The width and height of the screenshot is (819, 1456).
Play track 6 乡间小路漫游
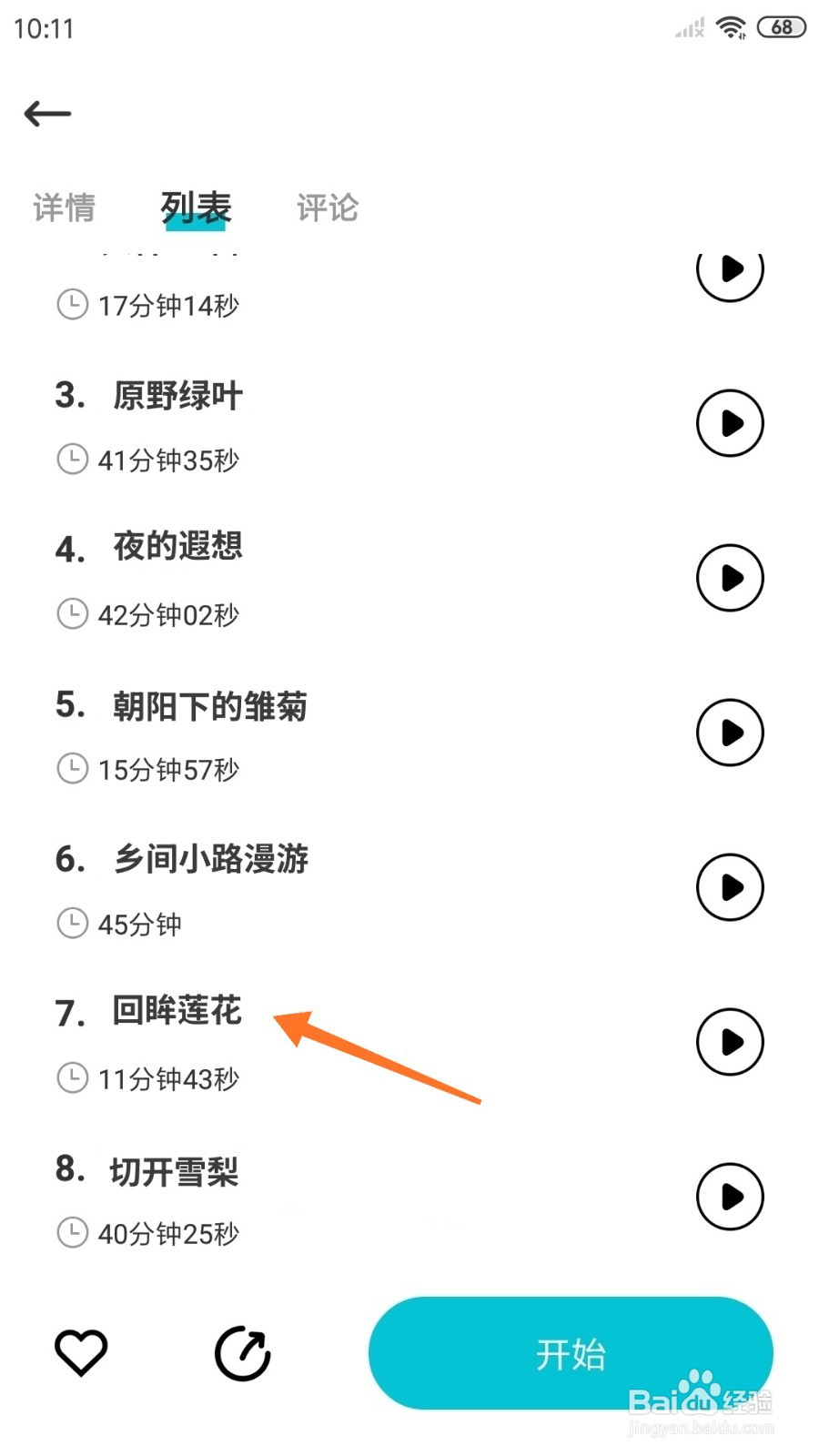tap(729, 885)
